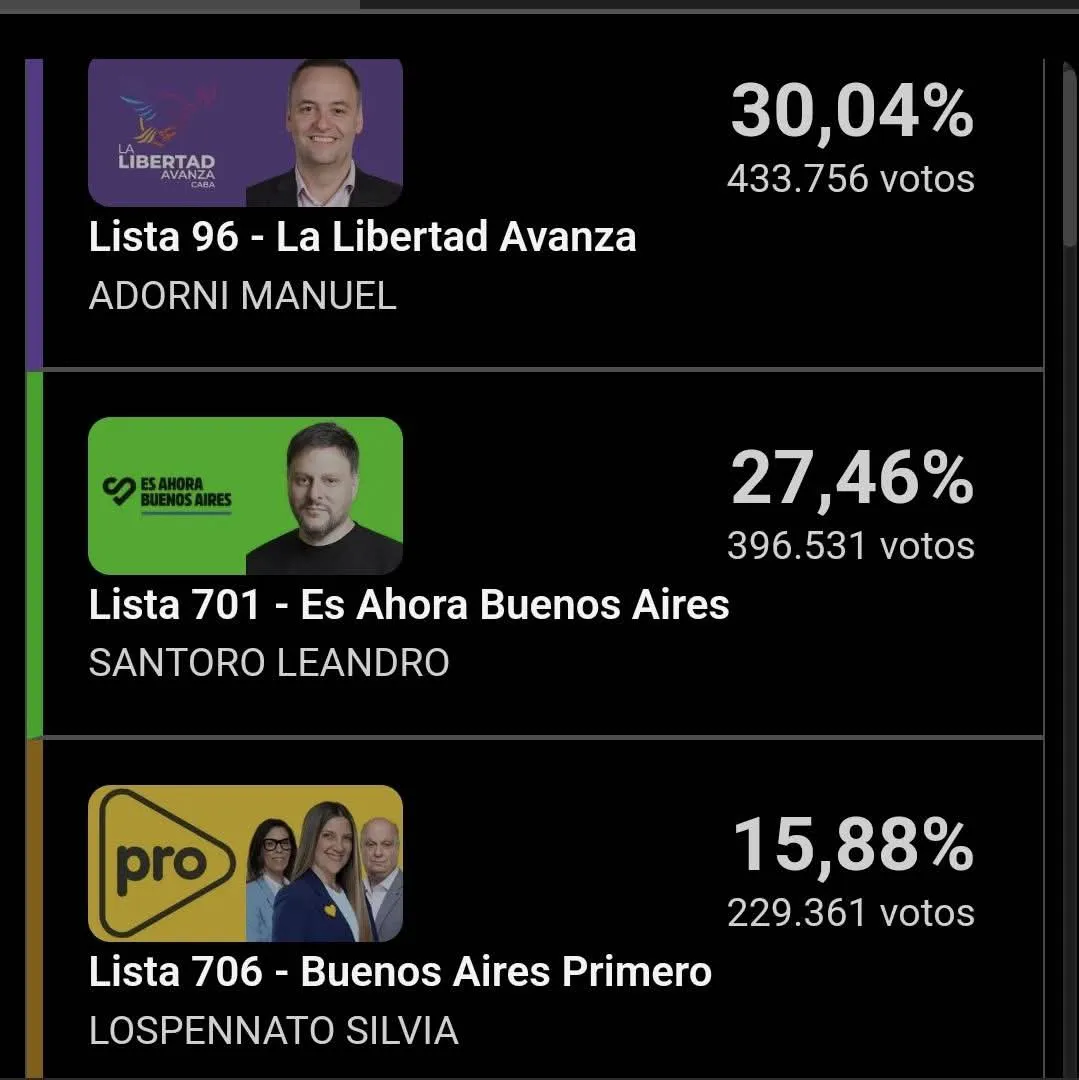View the Lista 706 Buenos Aires Primero result

click(x=400, y=972)
